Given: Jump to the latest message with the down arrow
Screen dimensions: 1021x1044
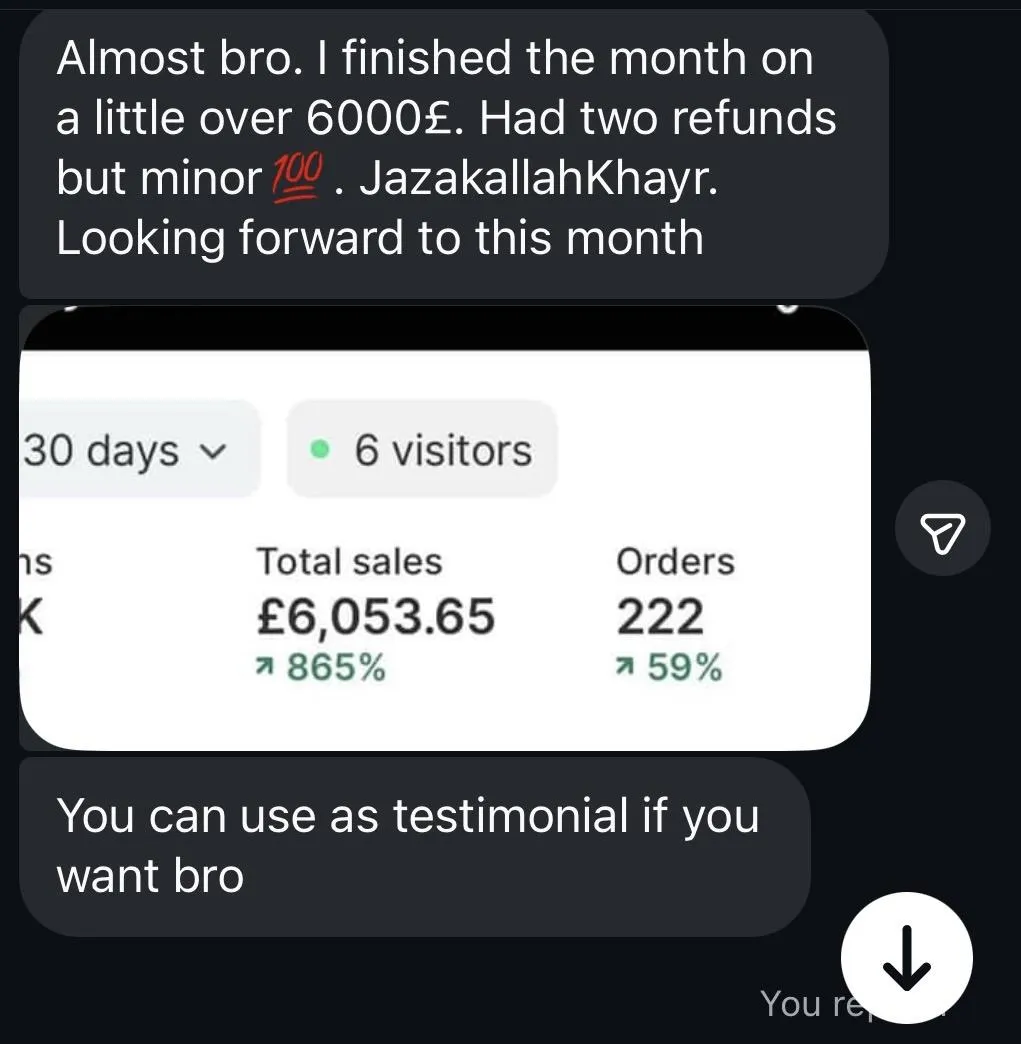Looking at the screenshot, I should coord(907,957).
